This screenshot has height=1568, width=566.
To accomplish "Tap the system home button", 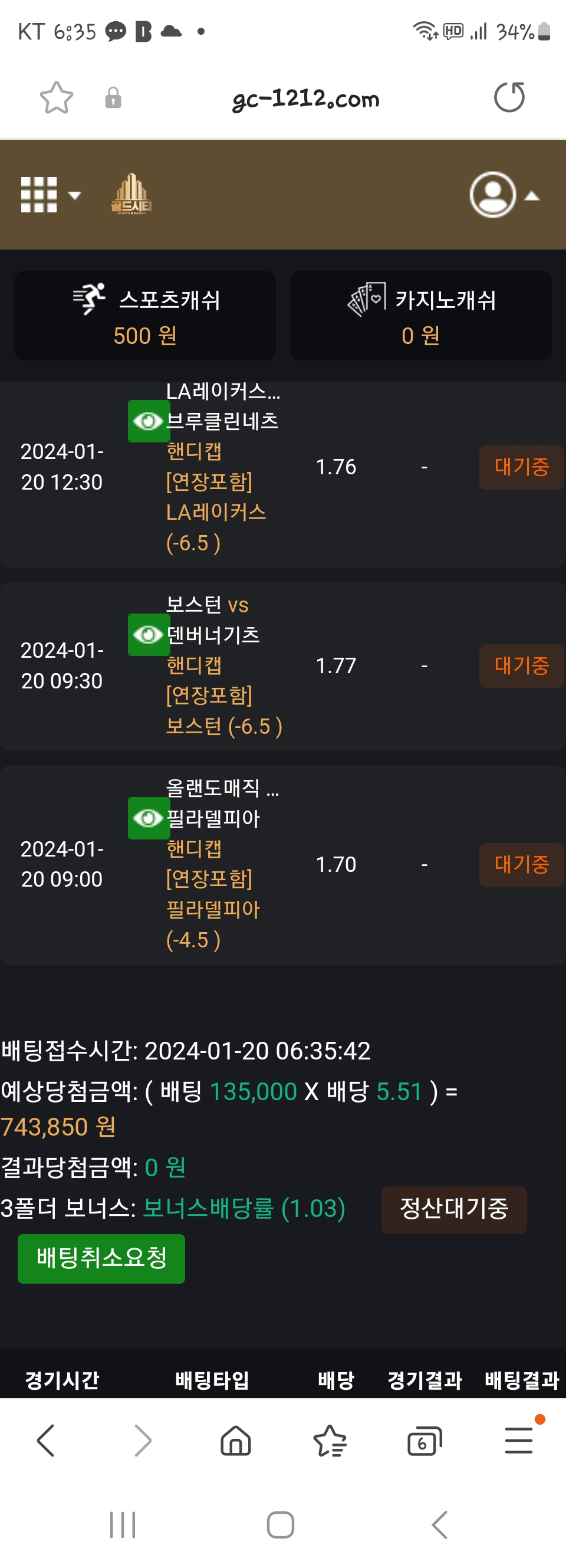I will coord(281,1525).
